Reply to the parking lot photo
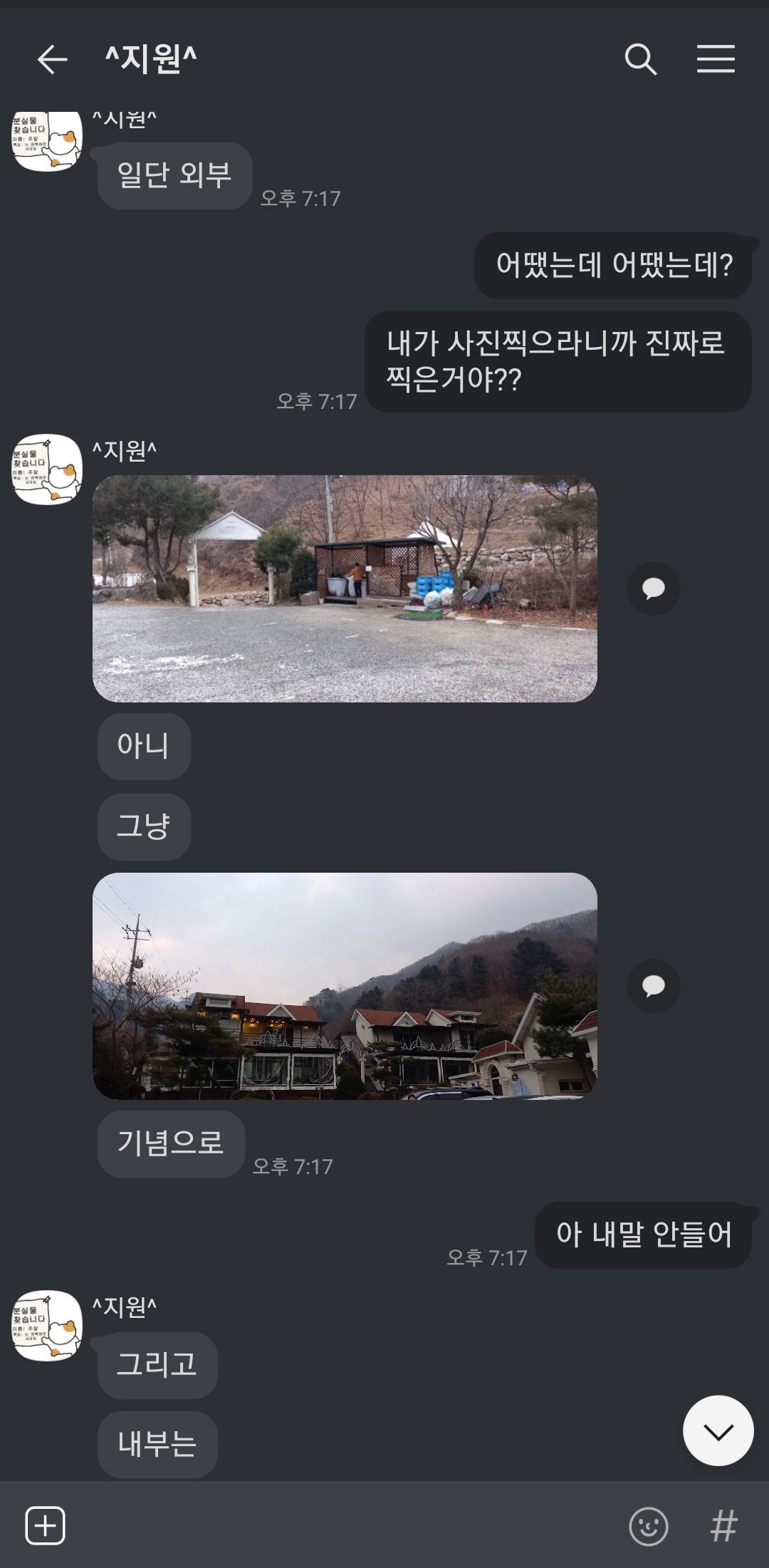The image size is (769, 1568). [653, 588]
